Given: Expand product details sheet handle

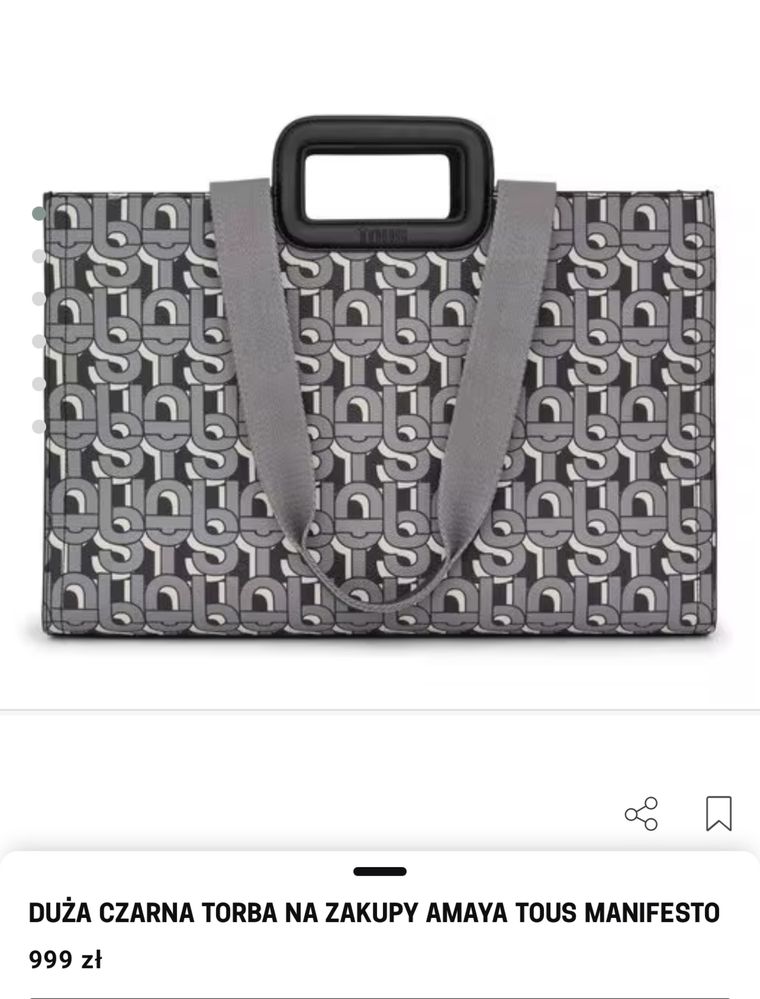Looking at the screenshot, I should point(380,872).
